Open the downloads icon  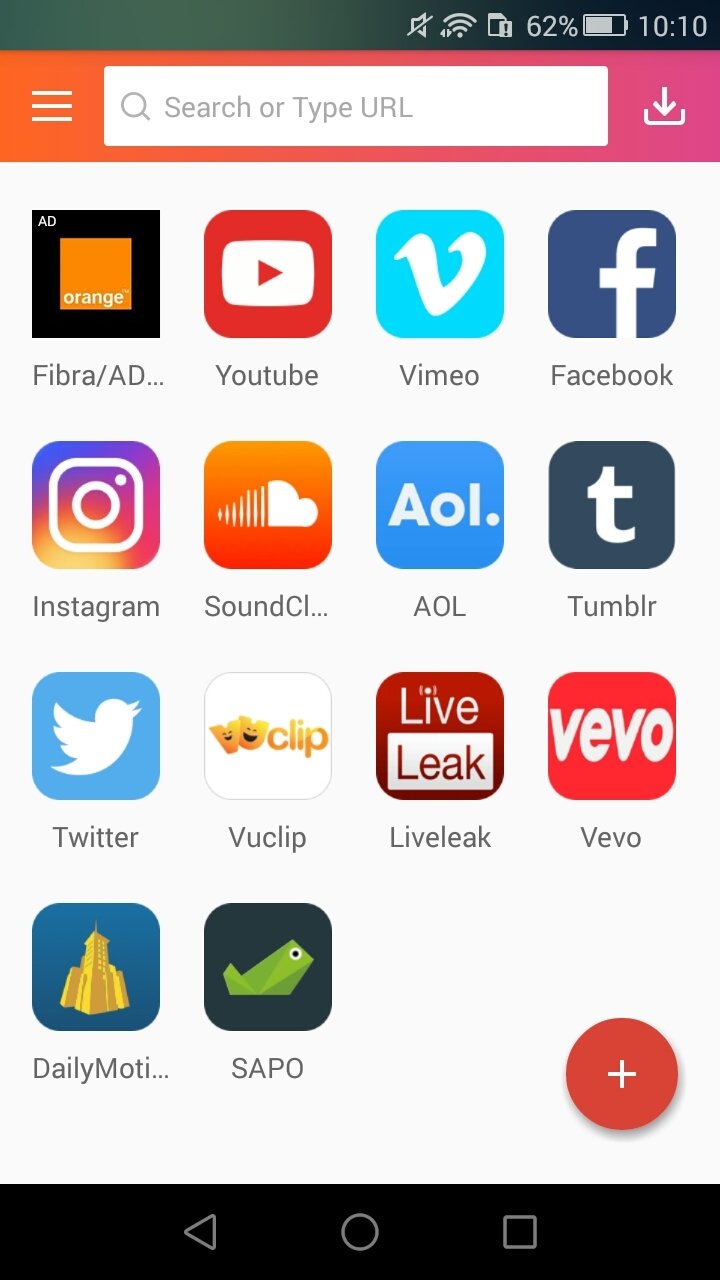click(664, 106)
